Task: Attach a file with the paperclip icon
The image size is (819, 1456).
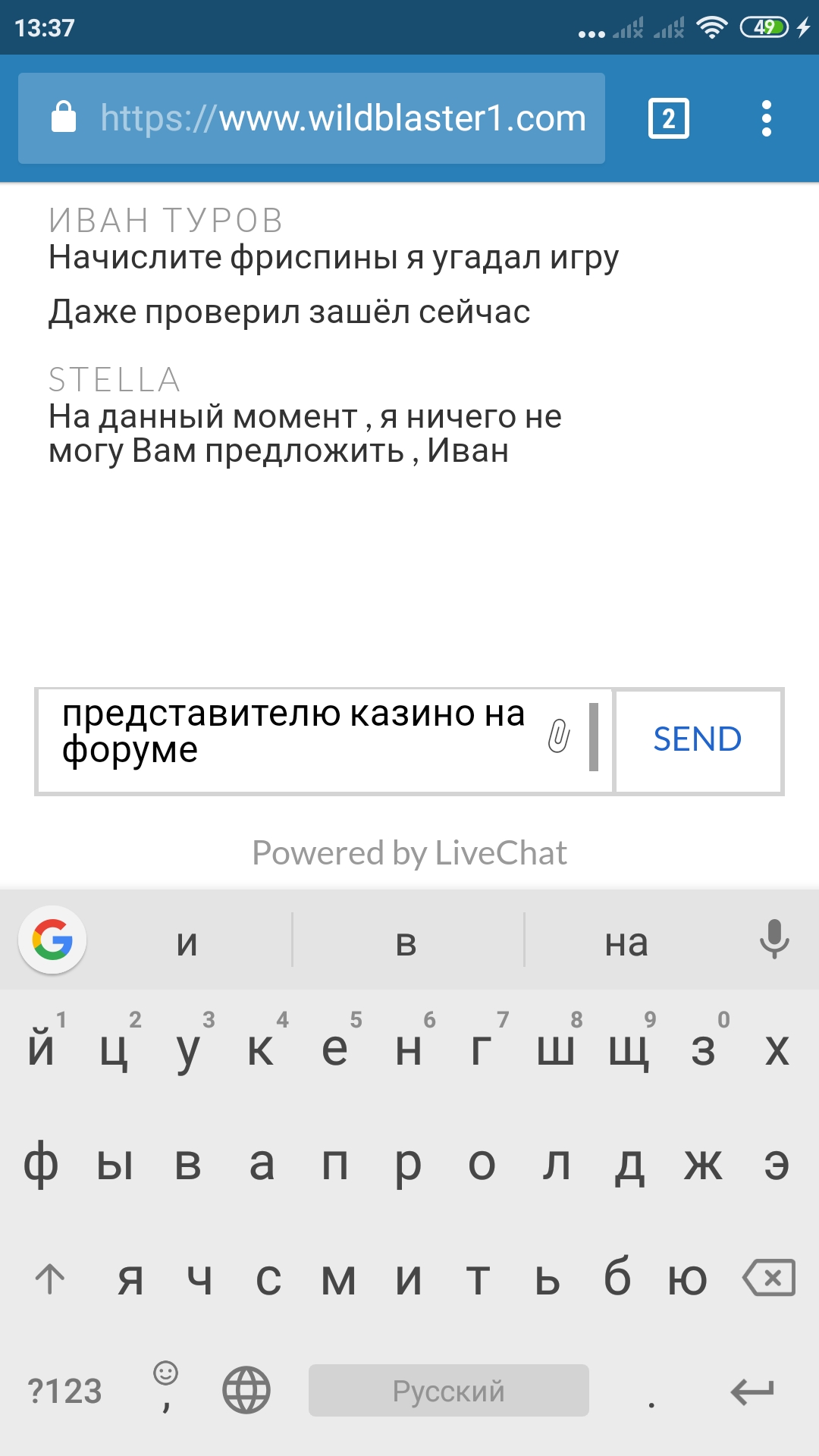Action: tap(559, 736)
